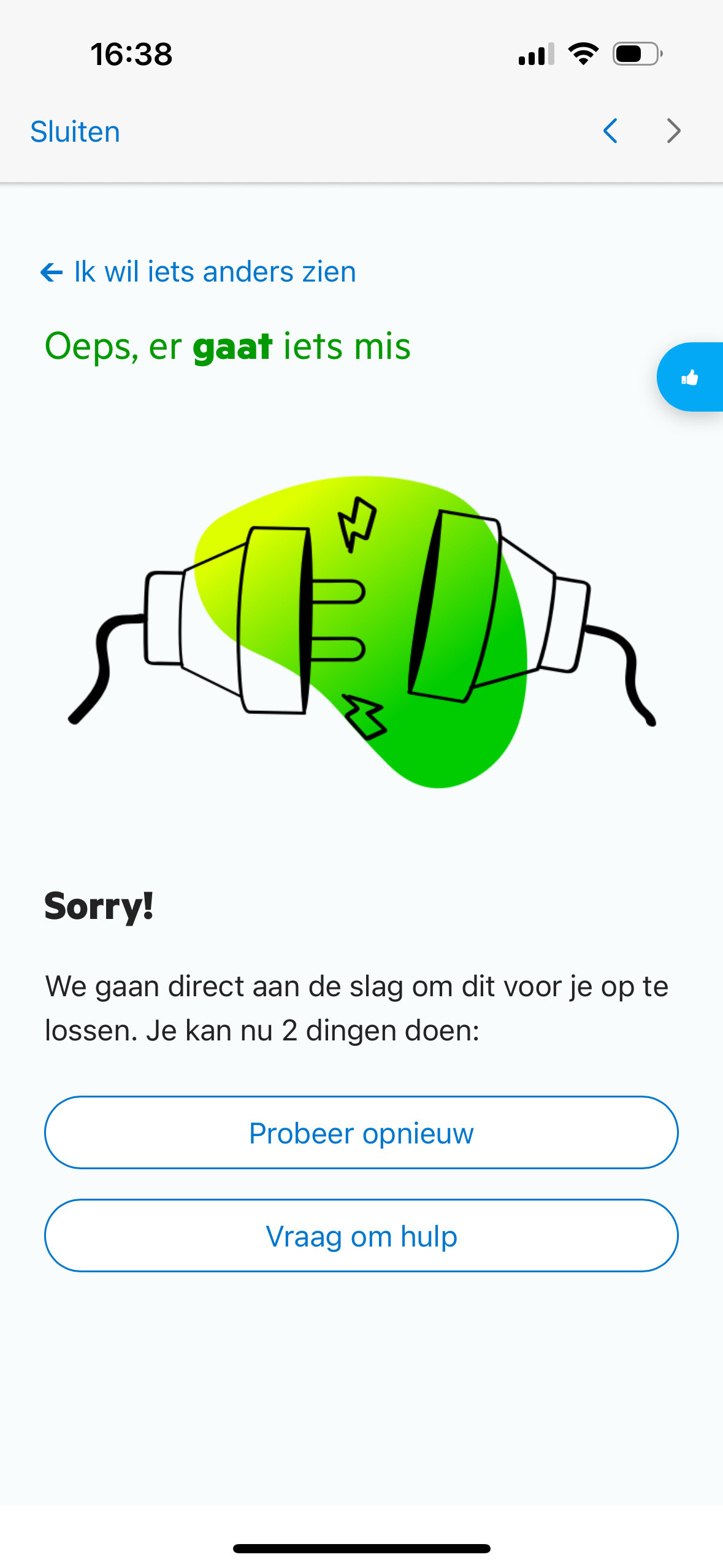
Task: Select 'Vraag om hulp' for help
Action: [361, 1236]
